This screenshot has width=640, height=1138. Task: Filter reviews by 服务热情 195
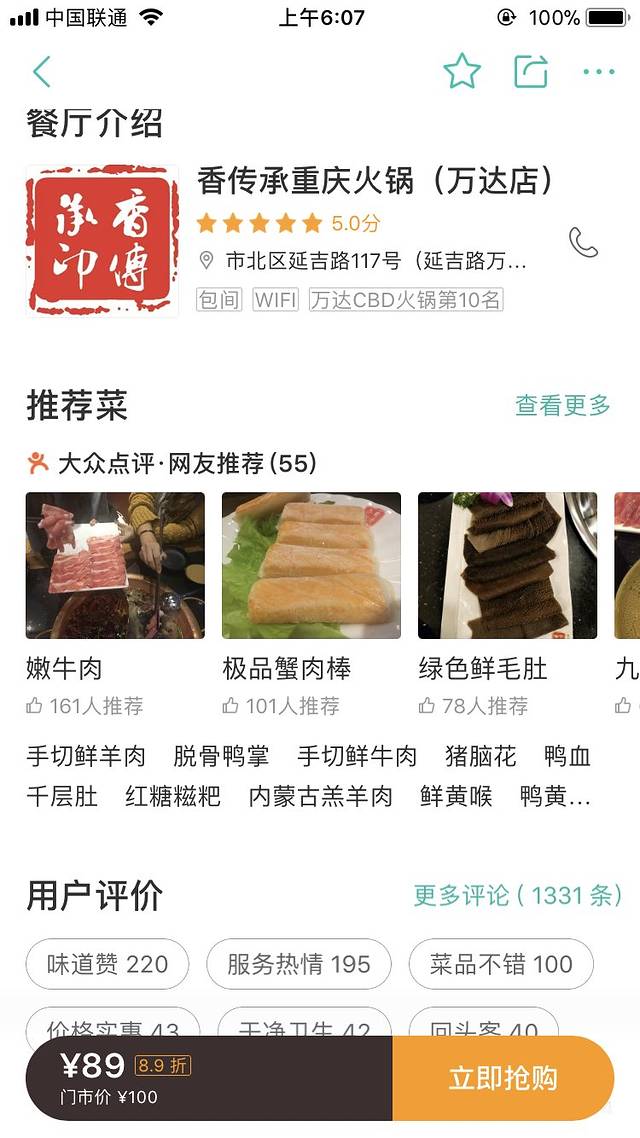298,964
